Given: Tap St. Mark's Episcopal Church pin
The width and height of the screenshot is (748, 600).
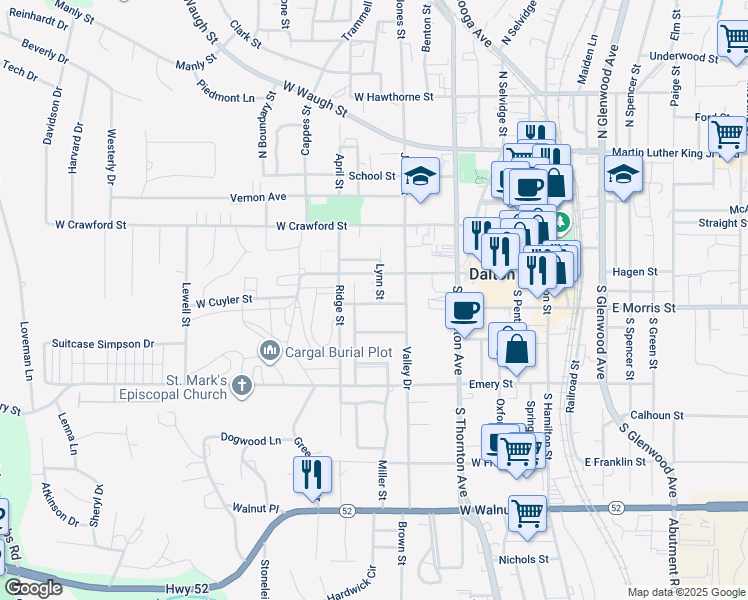Looking at the screenshot, I should 242,386.
